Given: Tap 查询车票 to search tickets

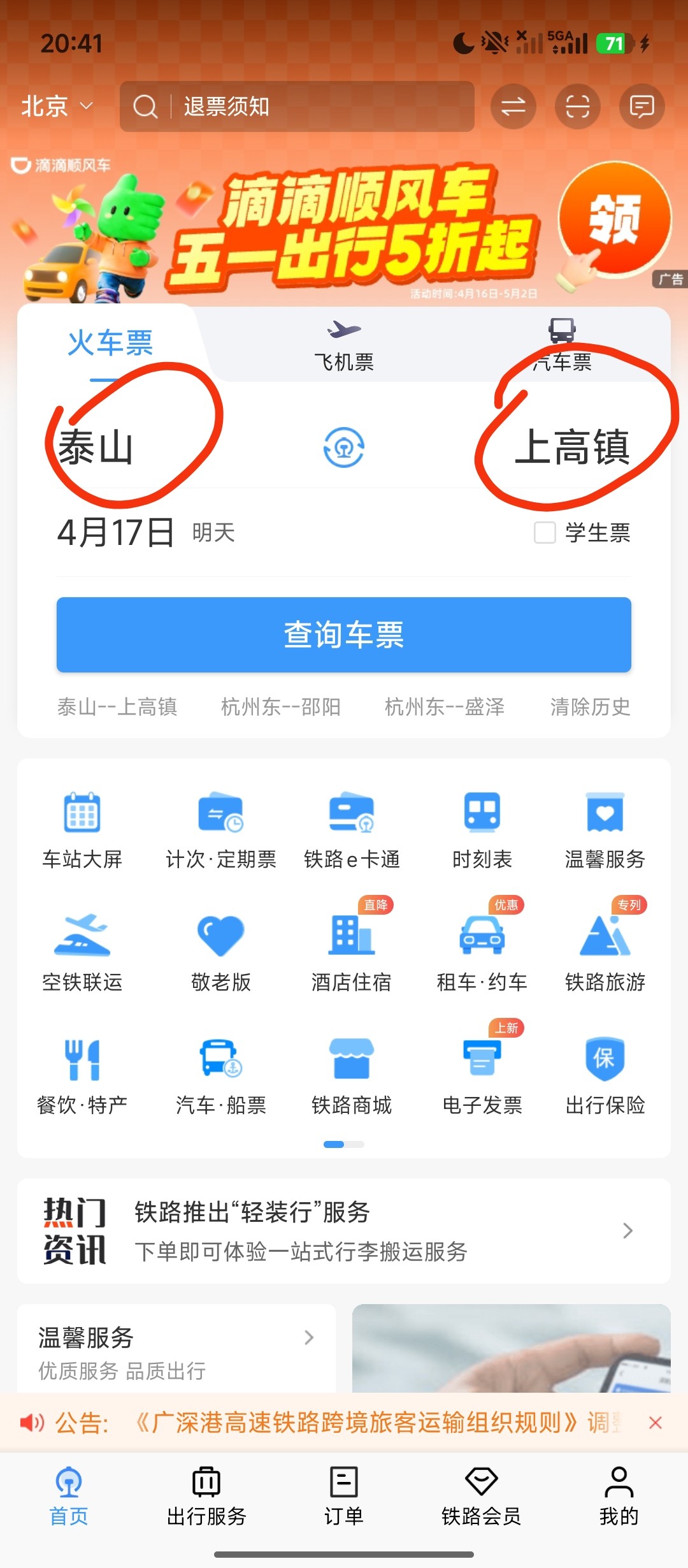Looking at the screenshot, I should 344,634.
